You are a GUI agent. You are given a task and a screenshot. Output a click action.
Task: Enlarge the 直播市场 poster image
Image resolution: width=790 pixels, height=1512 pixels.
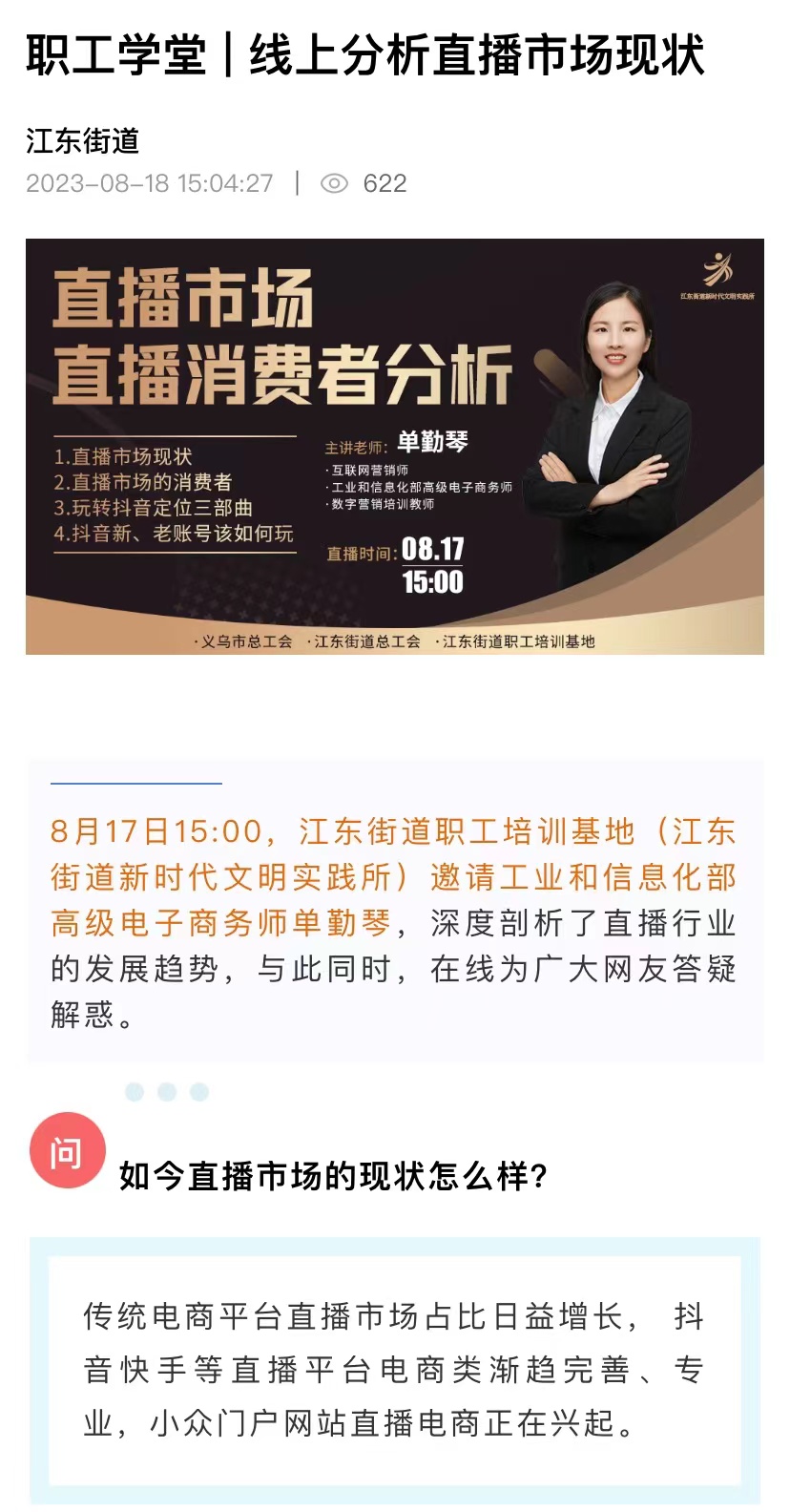(x=394, y=446)
